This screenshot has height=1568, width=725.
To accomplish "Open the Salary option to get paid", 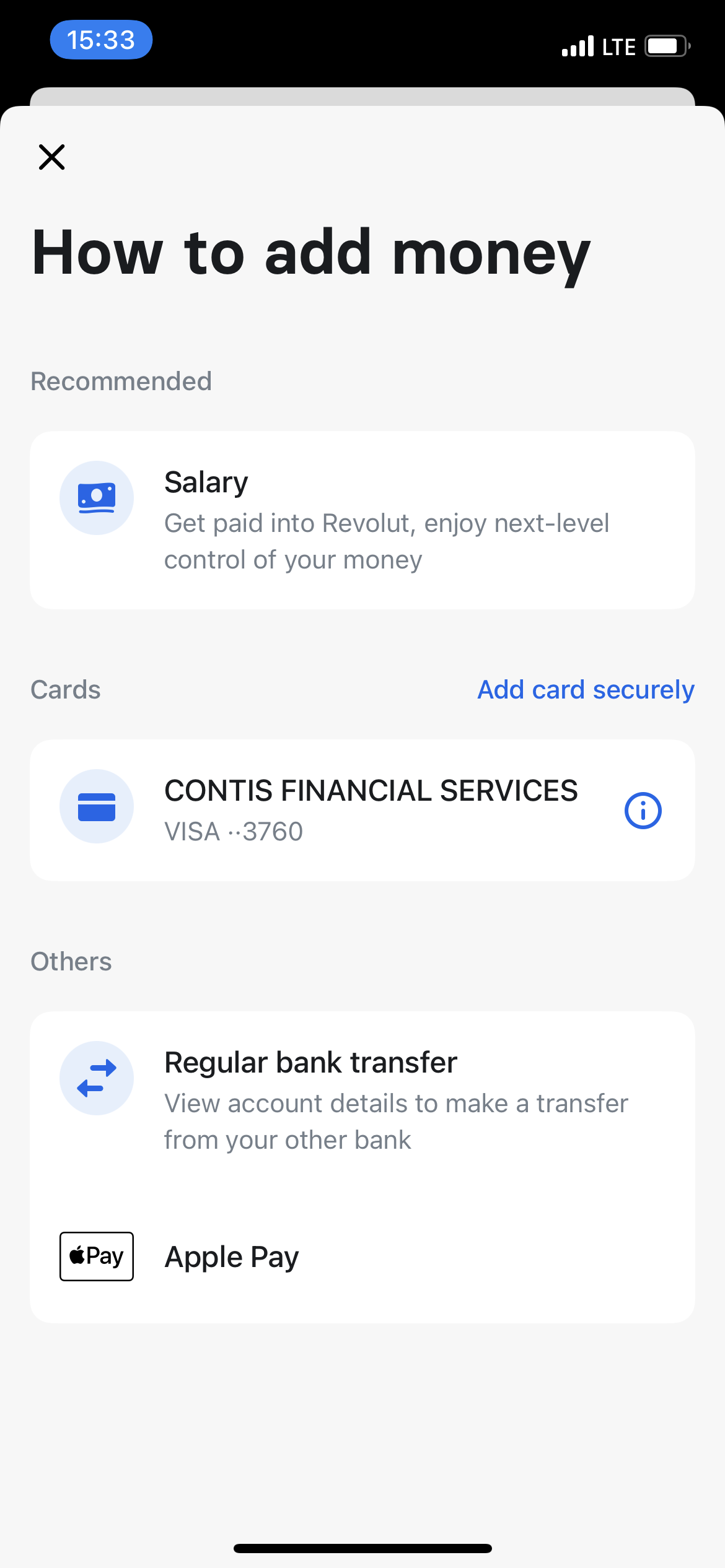I will [x=362, y=519].
